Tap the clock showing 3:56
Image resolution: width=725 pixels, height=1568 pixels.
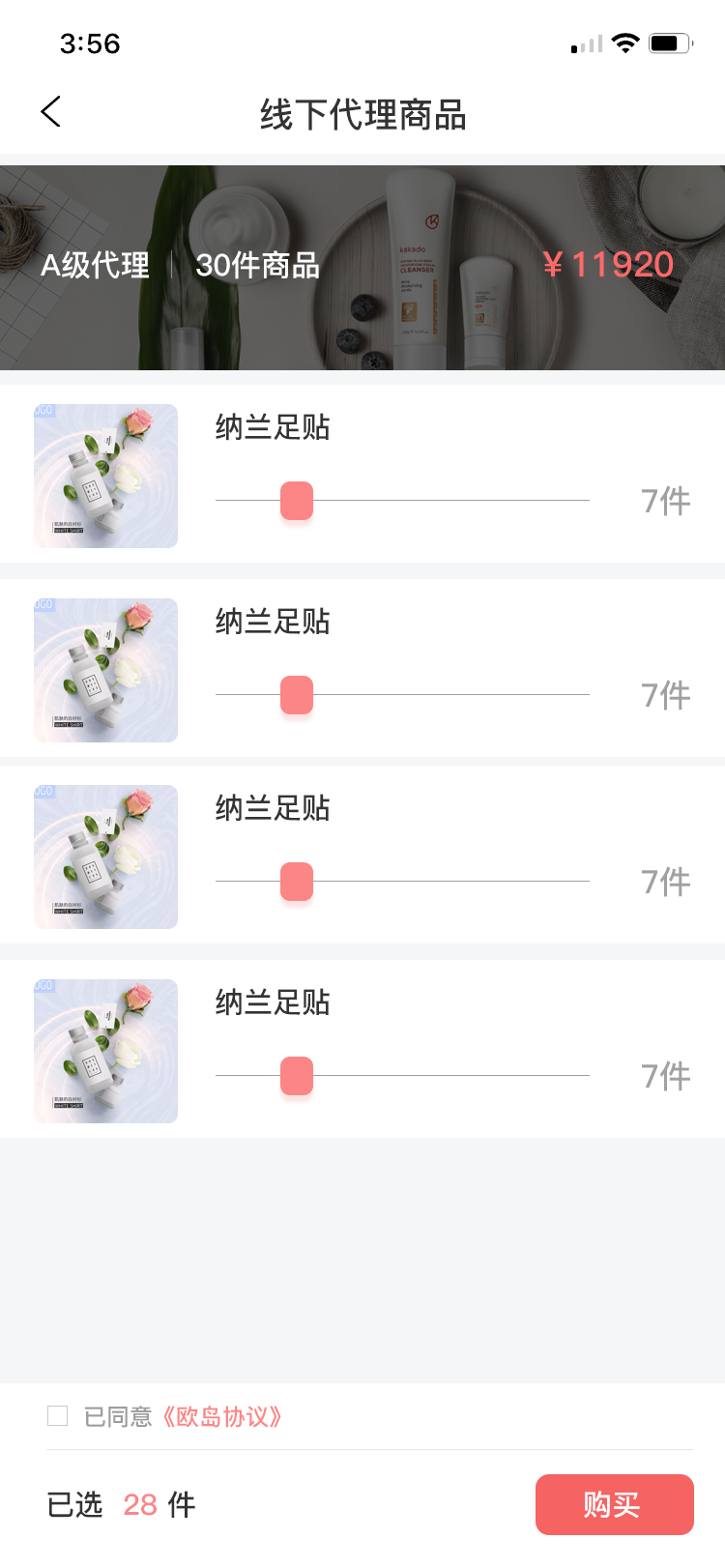coord(90,44)
